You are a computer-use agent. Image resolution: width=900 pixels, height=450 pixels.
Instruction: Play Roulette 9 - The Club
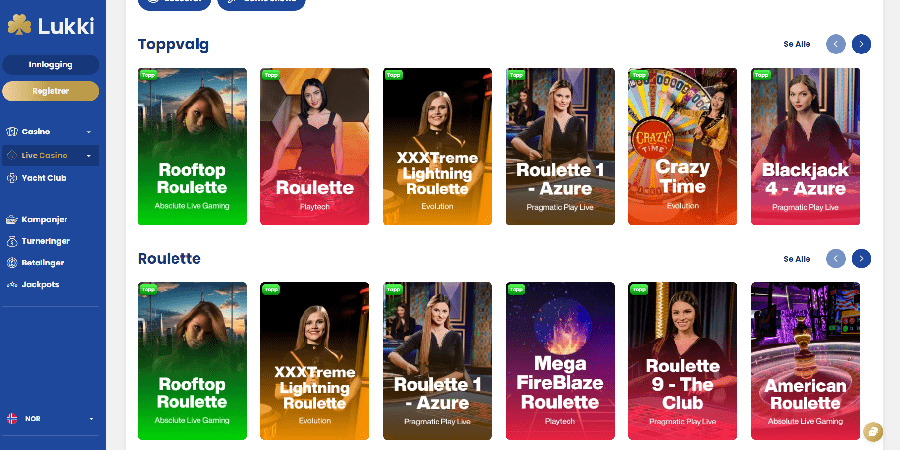pos(683,361)
